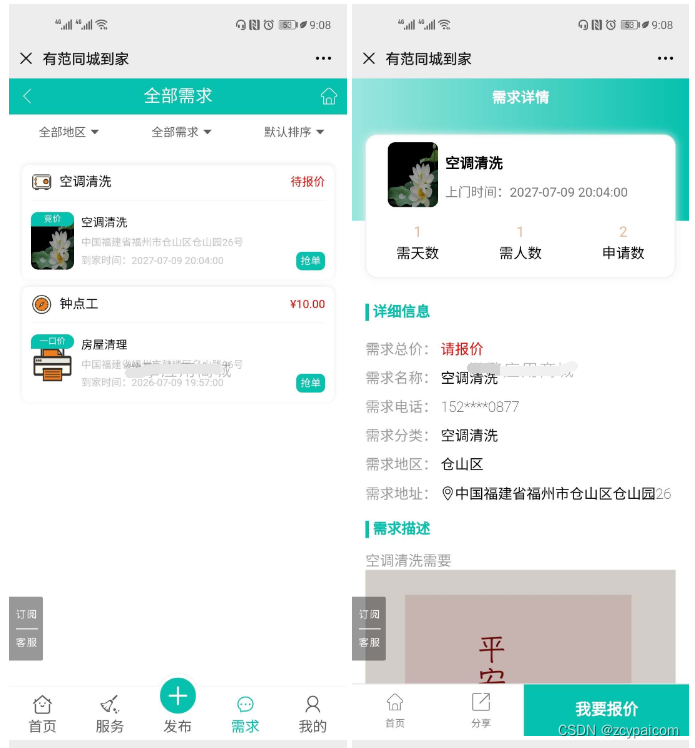
Task: Tap 客服 on the 全部需求 screen
Action: [x=26, y=643]
